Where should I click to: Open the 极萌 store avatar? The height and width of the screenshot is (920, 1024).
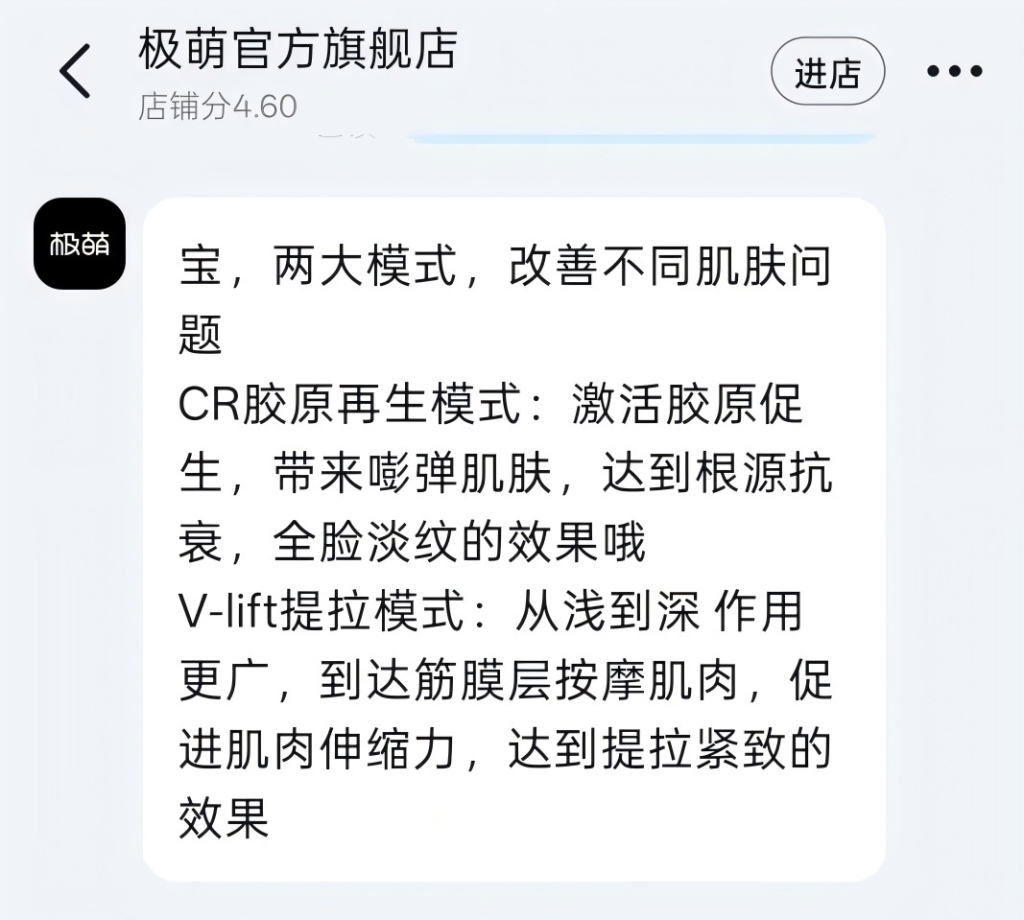(x=79, y=244)
